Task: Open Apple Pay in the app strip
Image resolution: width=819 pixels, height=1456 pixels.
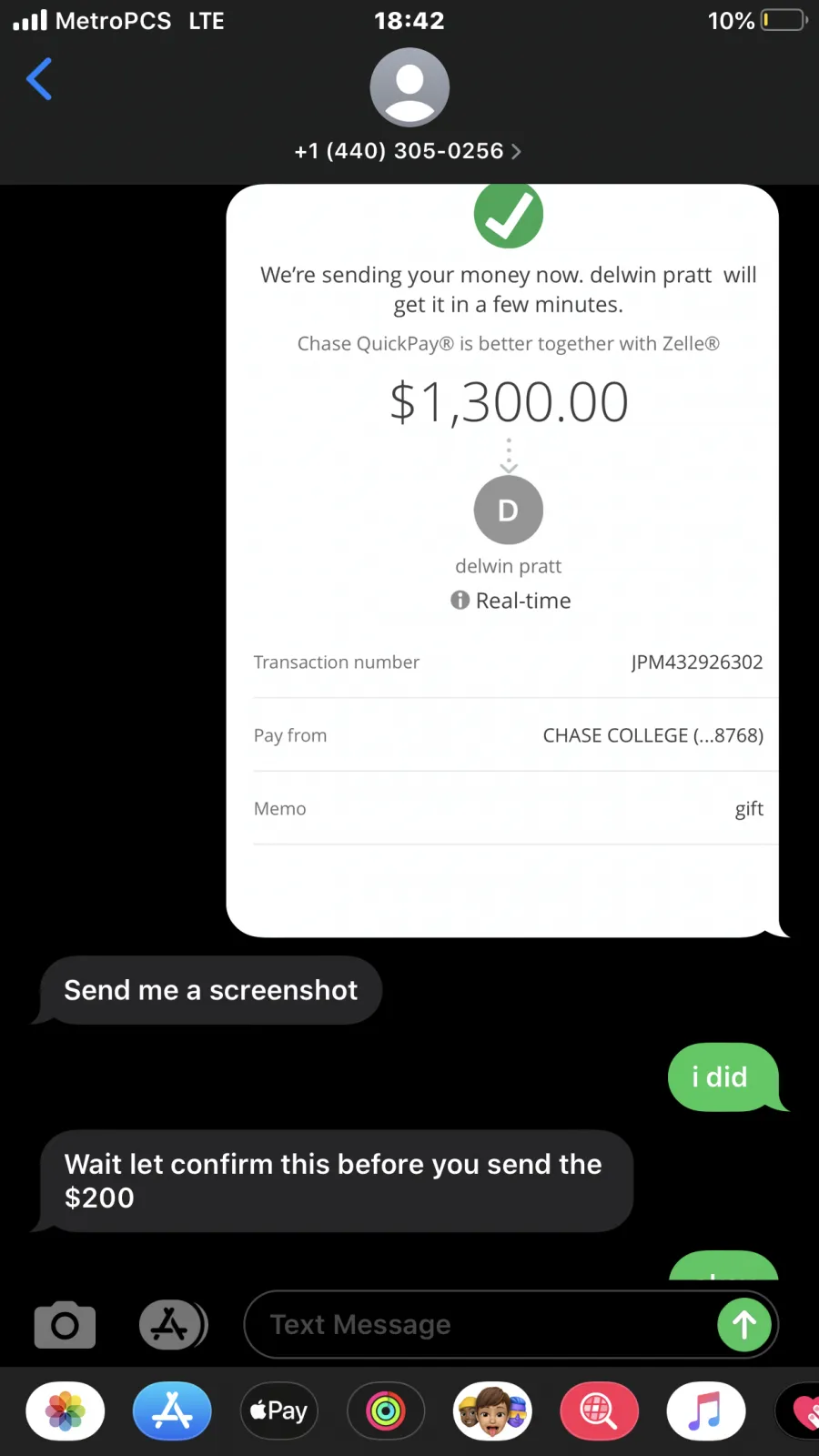Action: click(279, 1411)
